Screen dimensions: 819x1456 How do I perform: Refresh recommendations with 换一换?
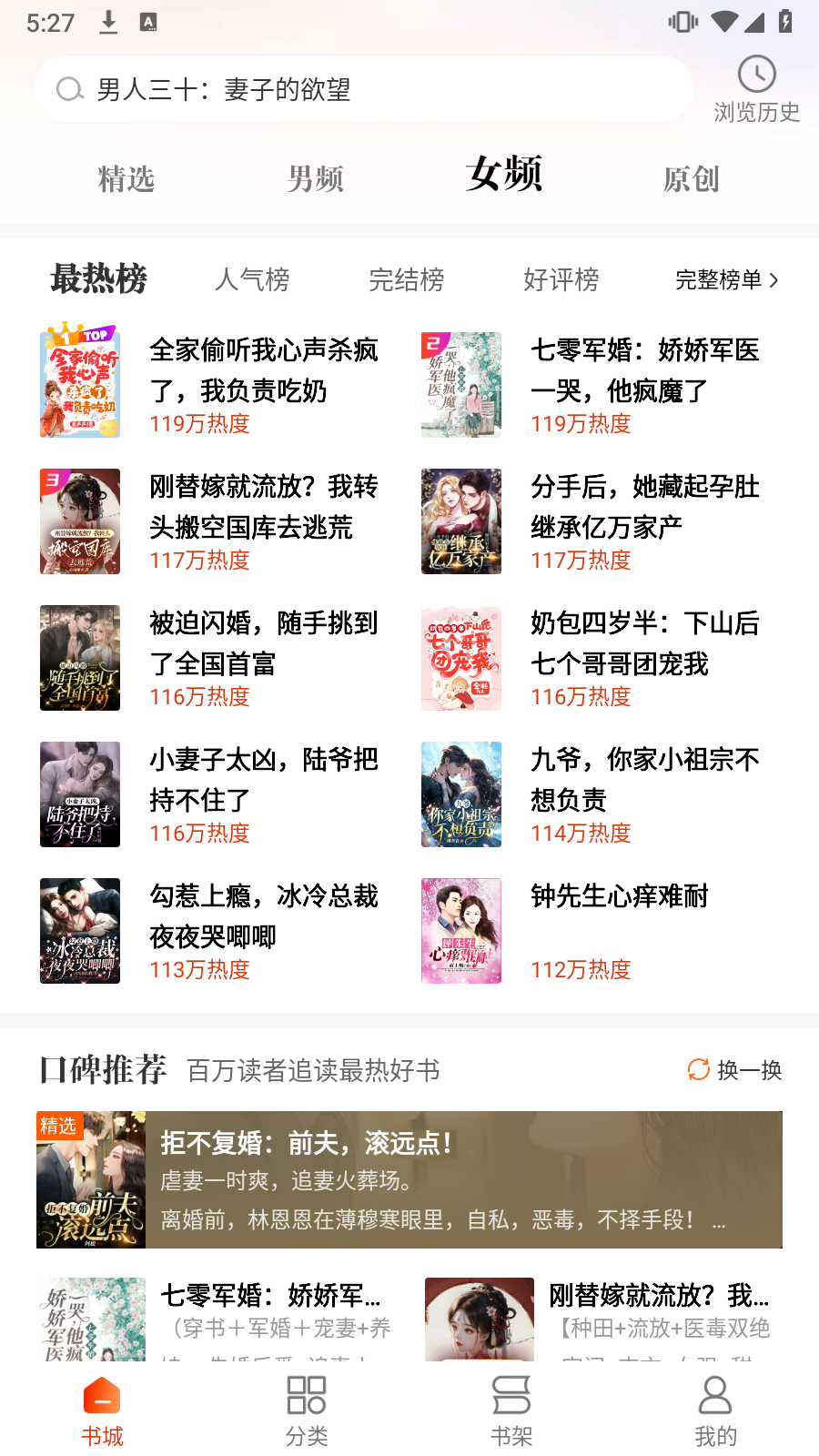[734, 1070]
